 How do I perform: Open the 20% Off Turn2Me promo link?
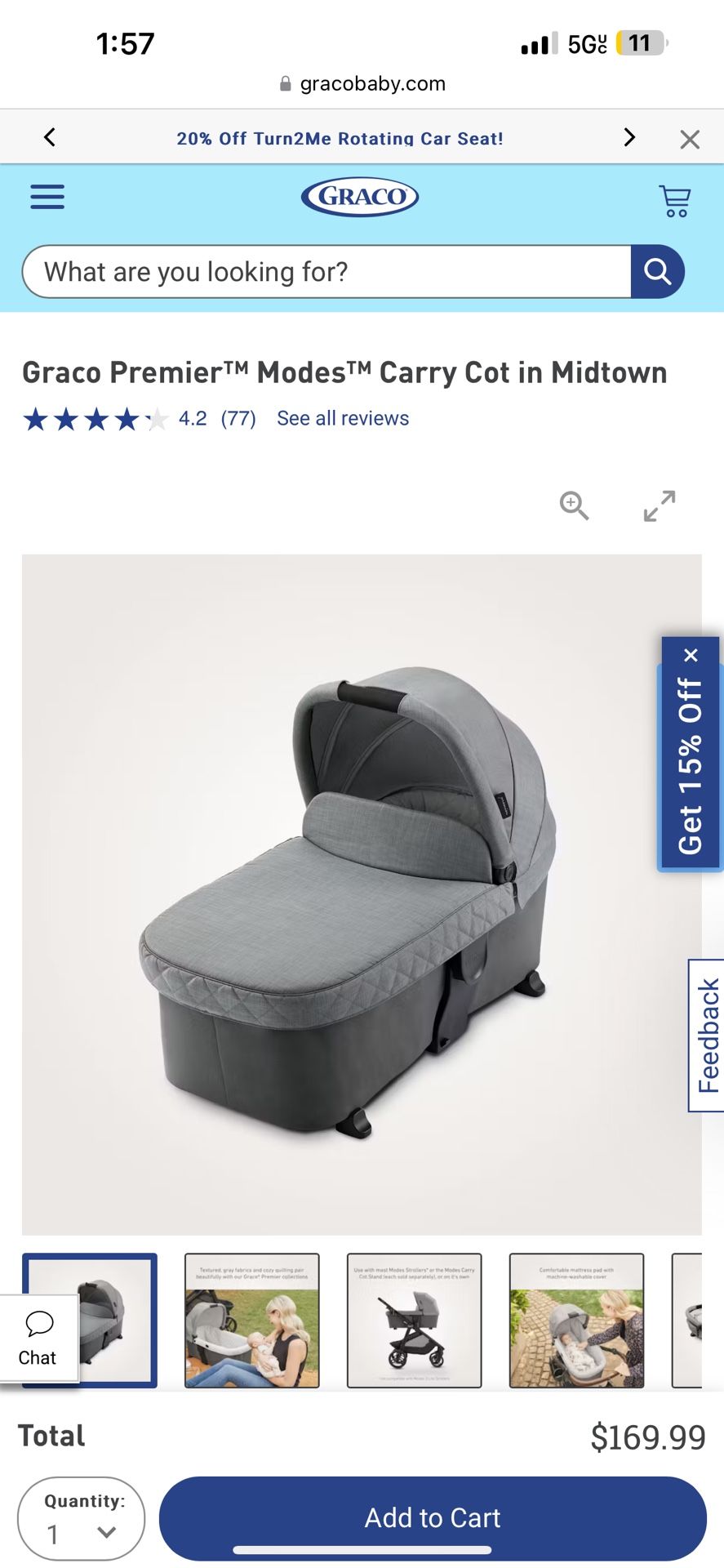[x=340, y=139]
